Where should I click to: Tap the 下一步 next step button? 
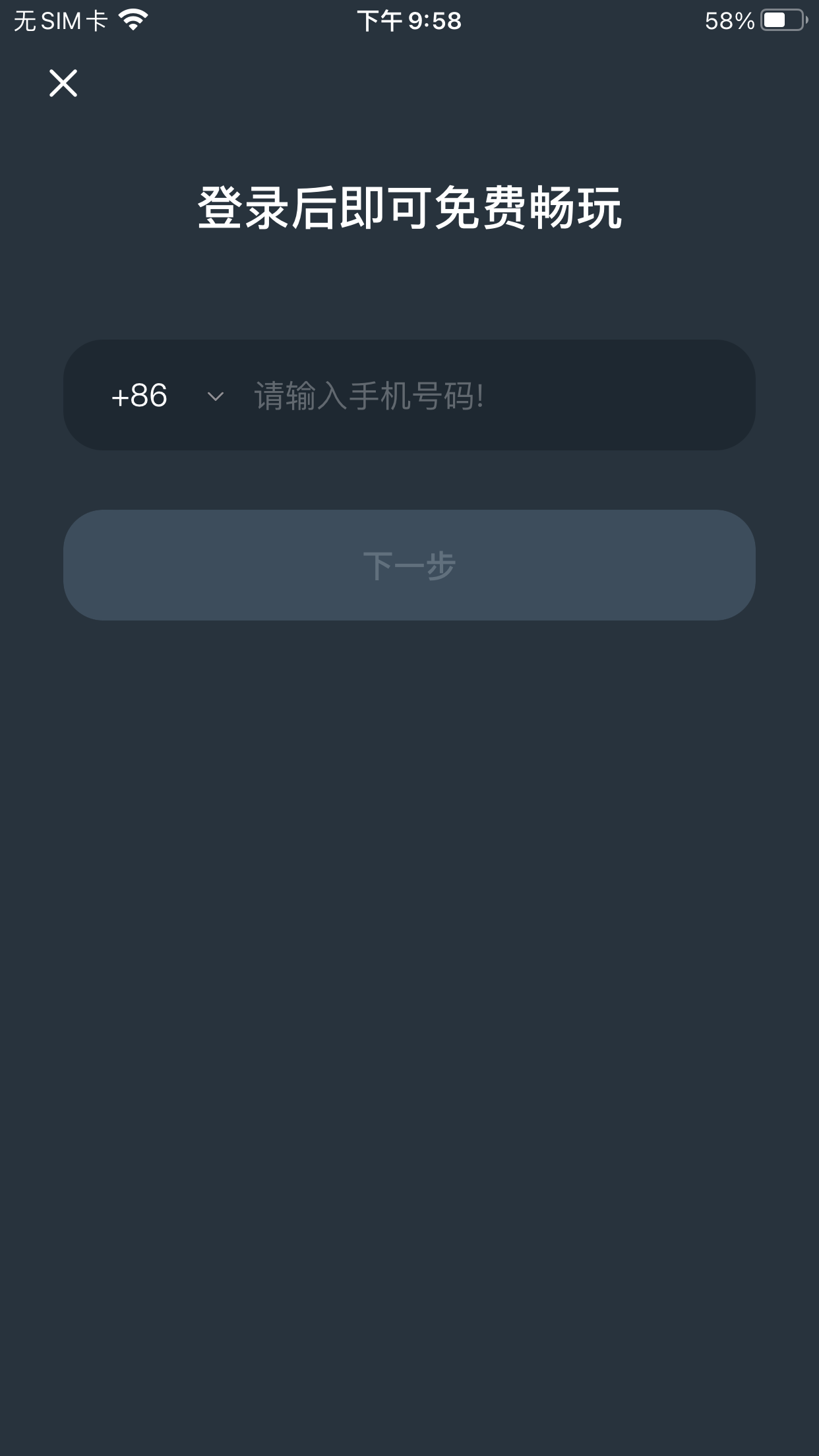[409, 565]
